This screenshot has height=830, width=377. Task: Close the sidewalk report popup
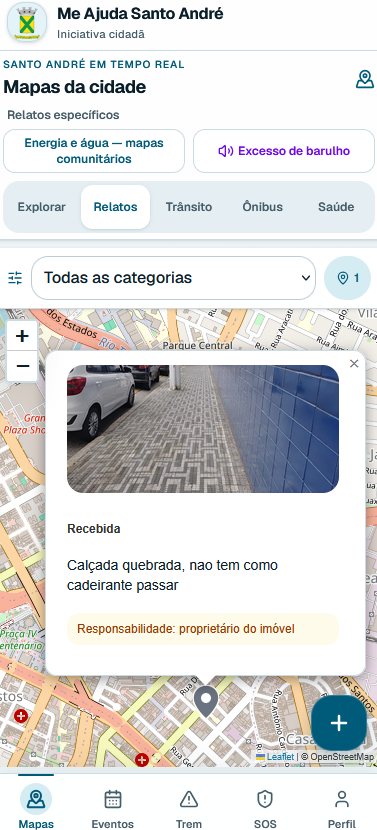tap(354, 364)
